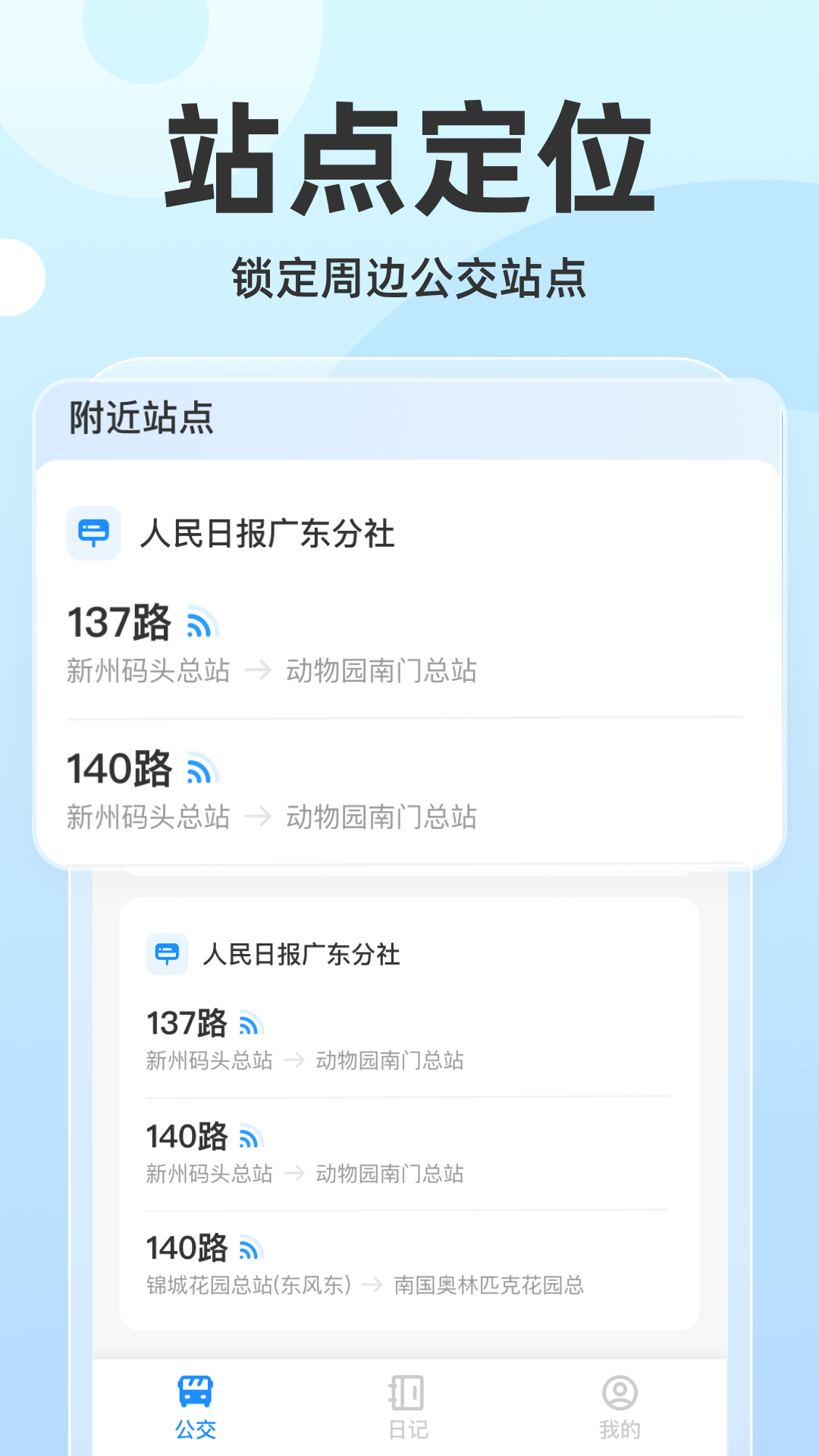Click the arrow between 新州码头总站 and 动物园南门总站

click(x=260, y=672)
